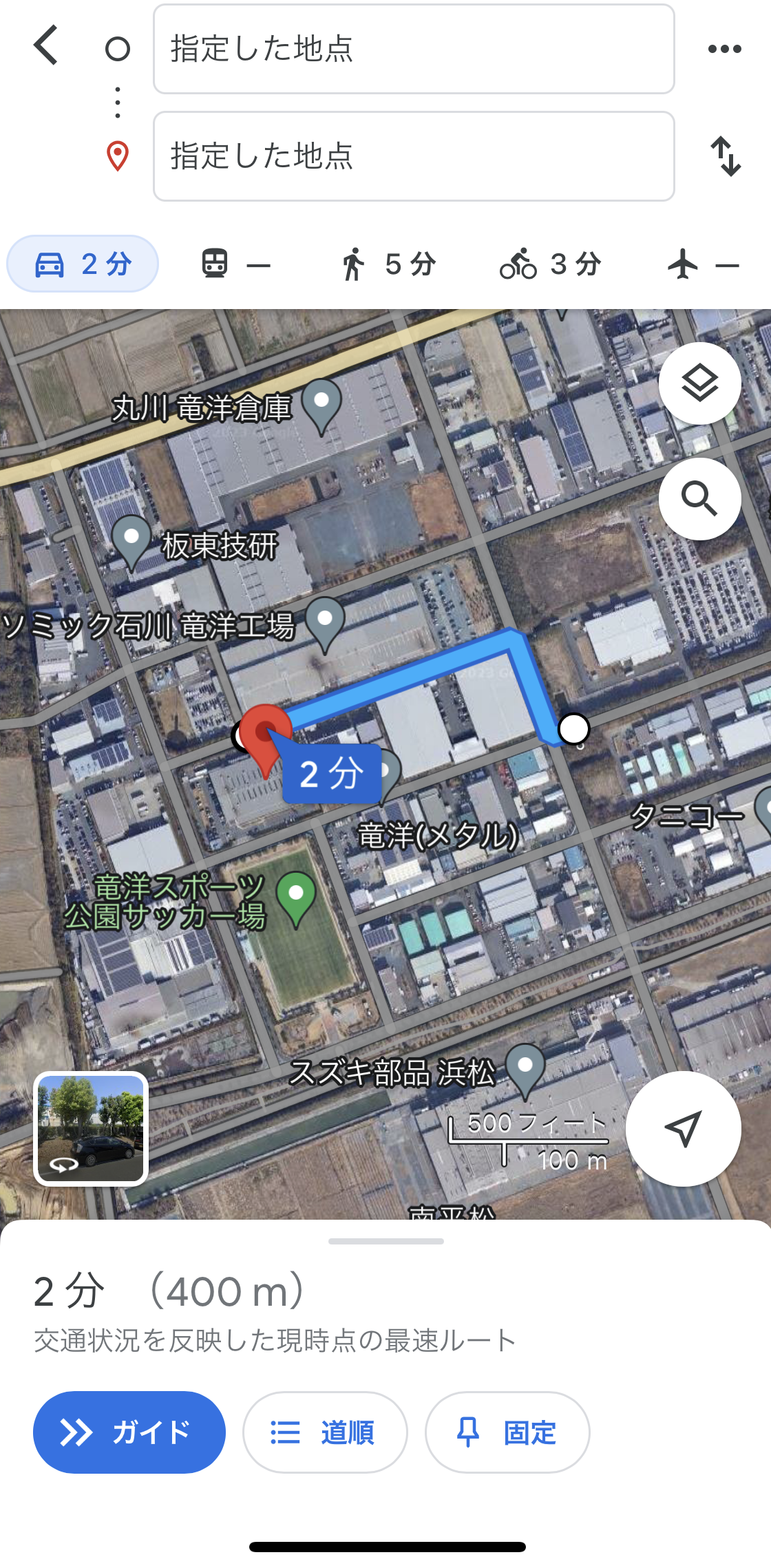The width and height of the screenshot is (771, 1568).
Task: Center the map on my location
Action: click(x=683, y=1129)
